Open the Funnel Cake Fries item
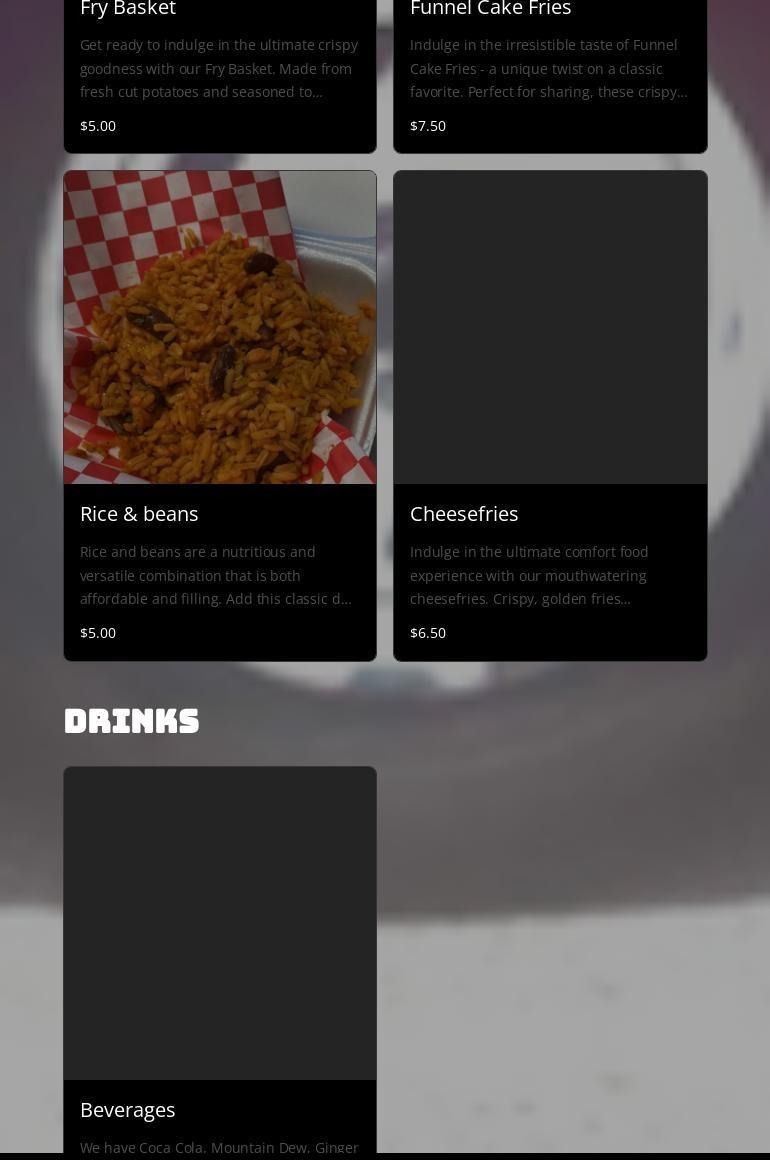 [x=549, y=68]
